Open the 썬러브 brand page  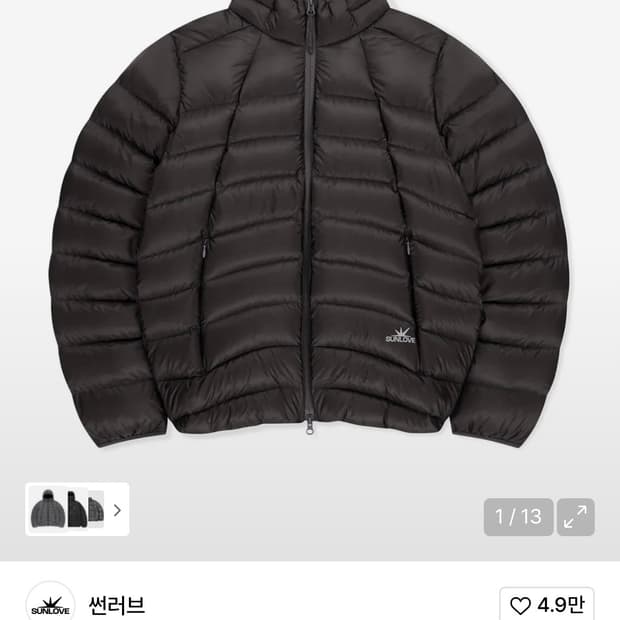pos(117,605)
